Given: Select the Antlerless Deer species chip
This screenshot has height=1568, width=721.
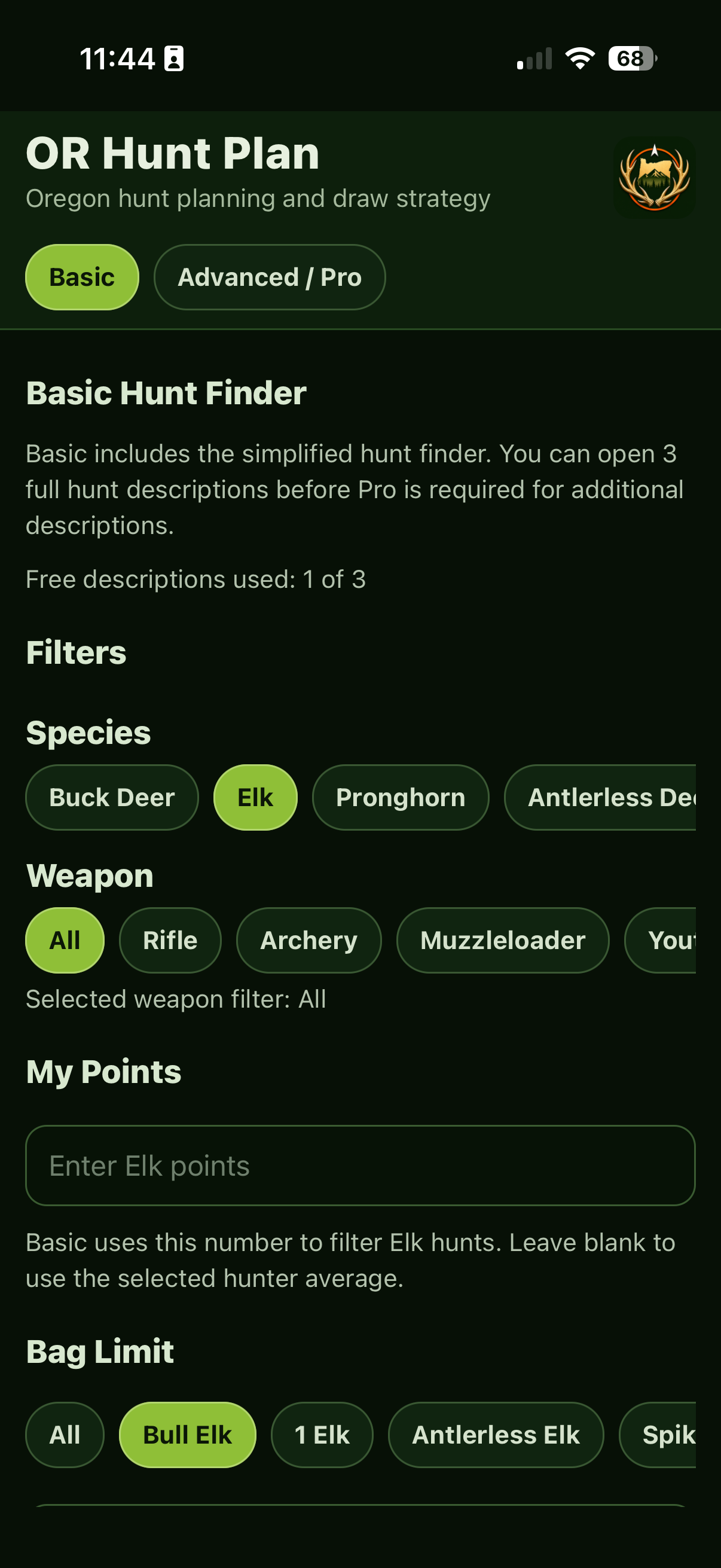Looking at the screenshot, I should click(x=609, y=797).
